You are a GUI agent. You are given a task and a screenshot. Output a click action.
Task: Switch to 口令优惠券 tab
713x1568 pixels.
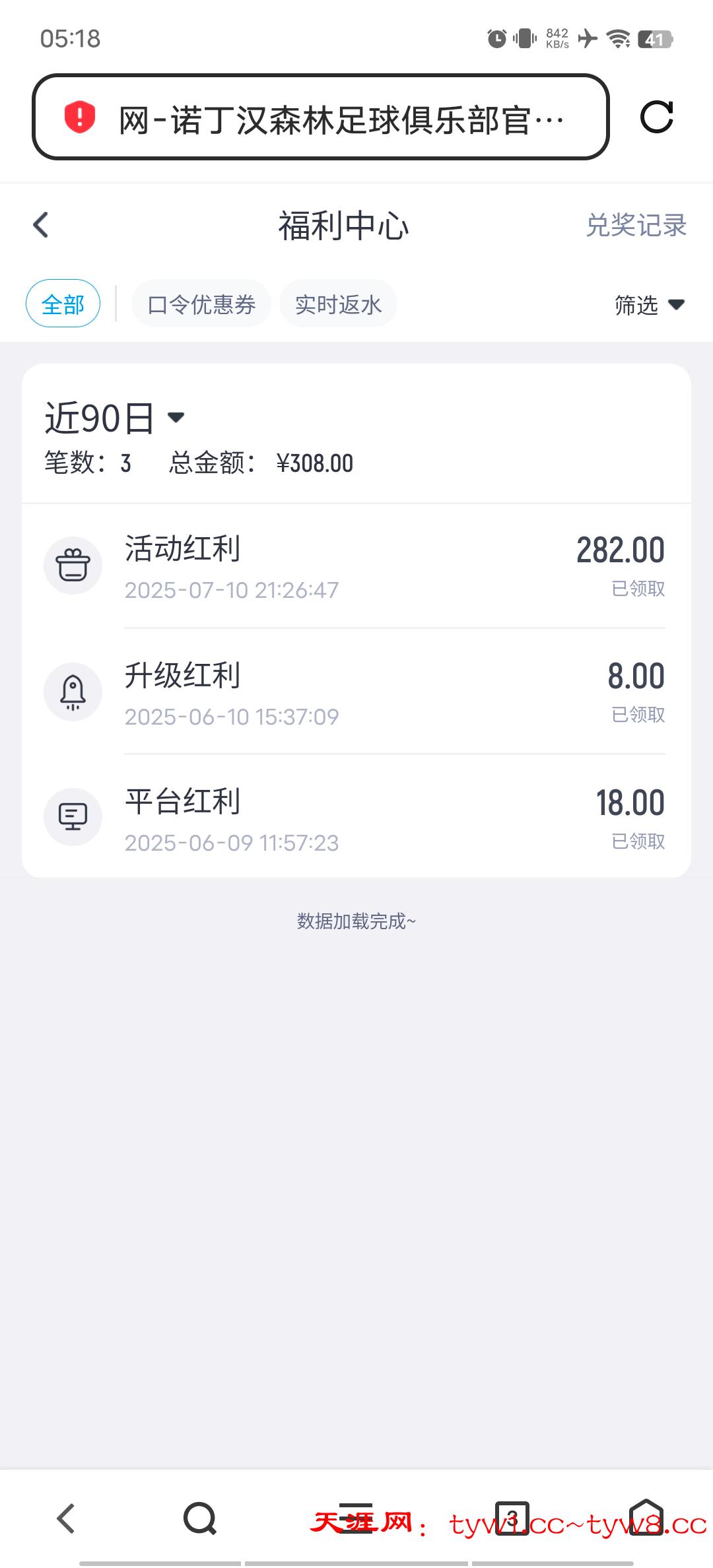point(201,304)
